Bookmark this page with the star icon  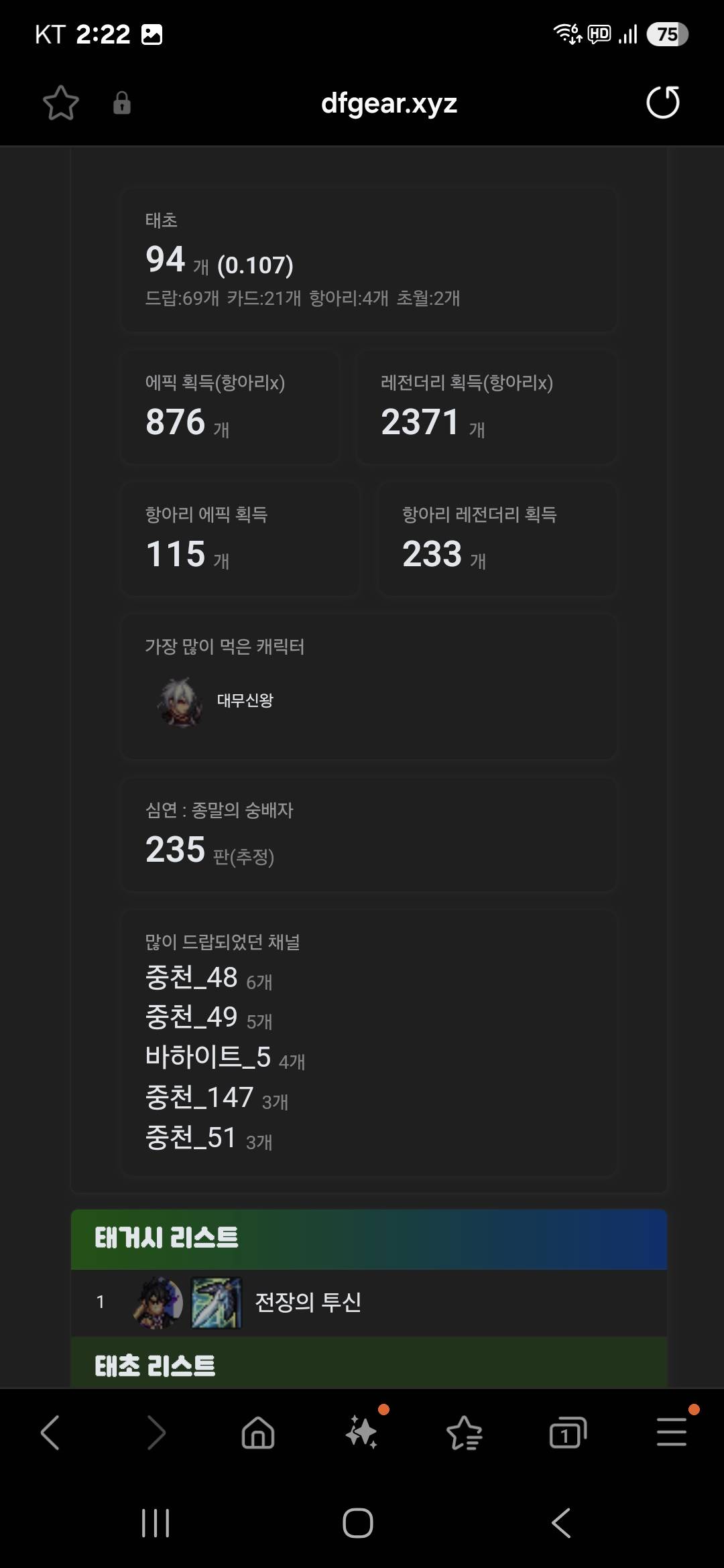pos(61,103)
